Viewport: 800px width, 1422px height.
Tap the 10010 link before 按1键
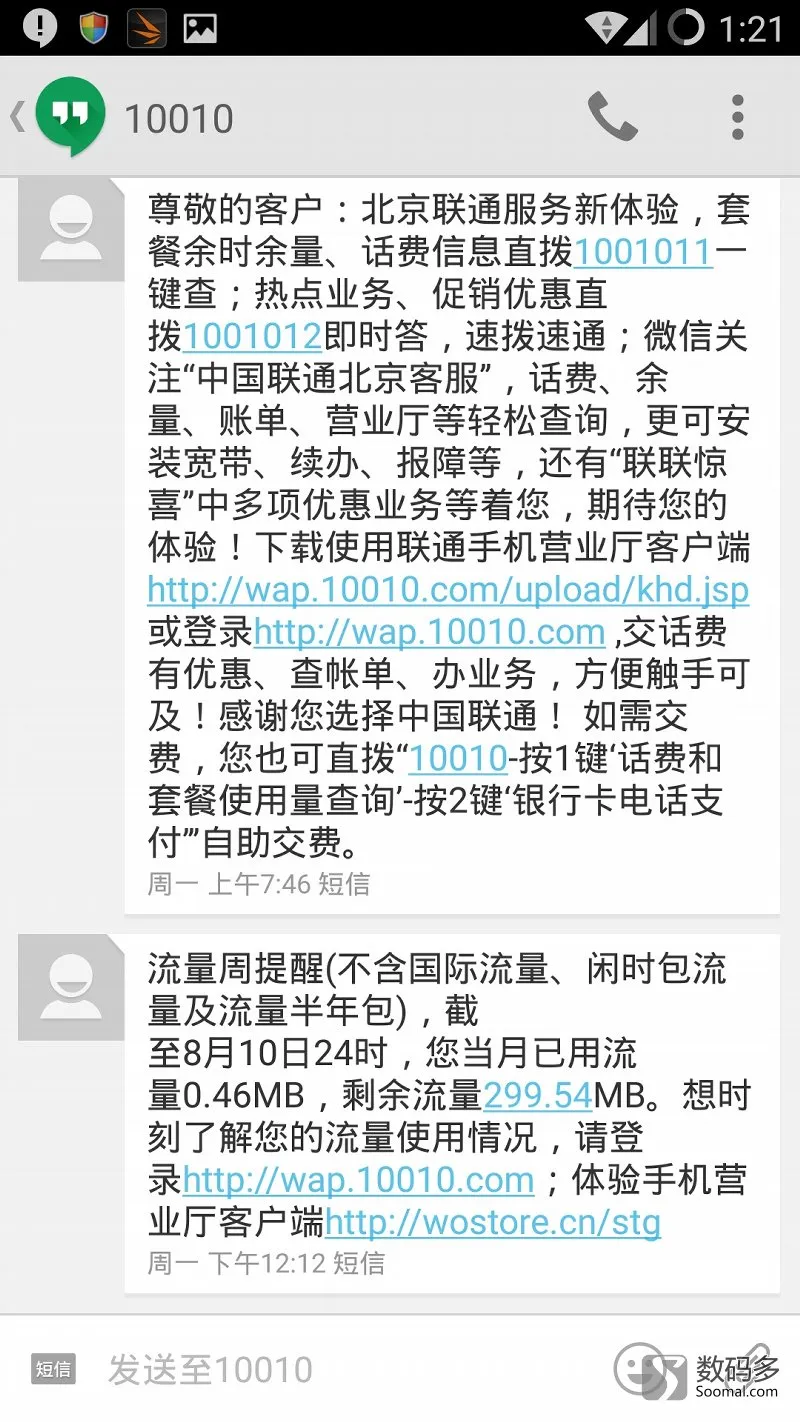click(458, 758)
